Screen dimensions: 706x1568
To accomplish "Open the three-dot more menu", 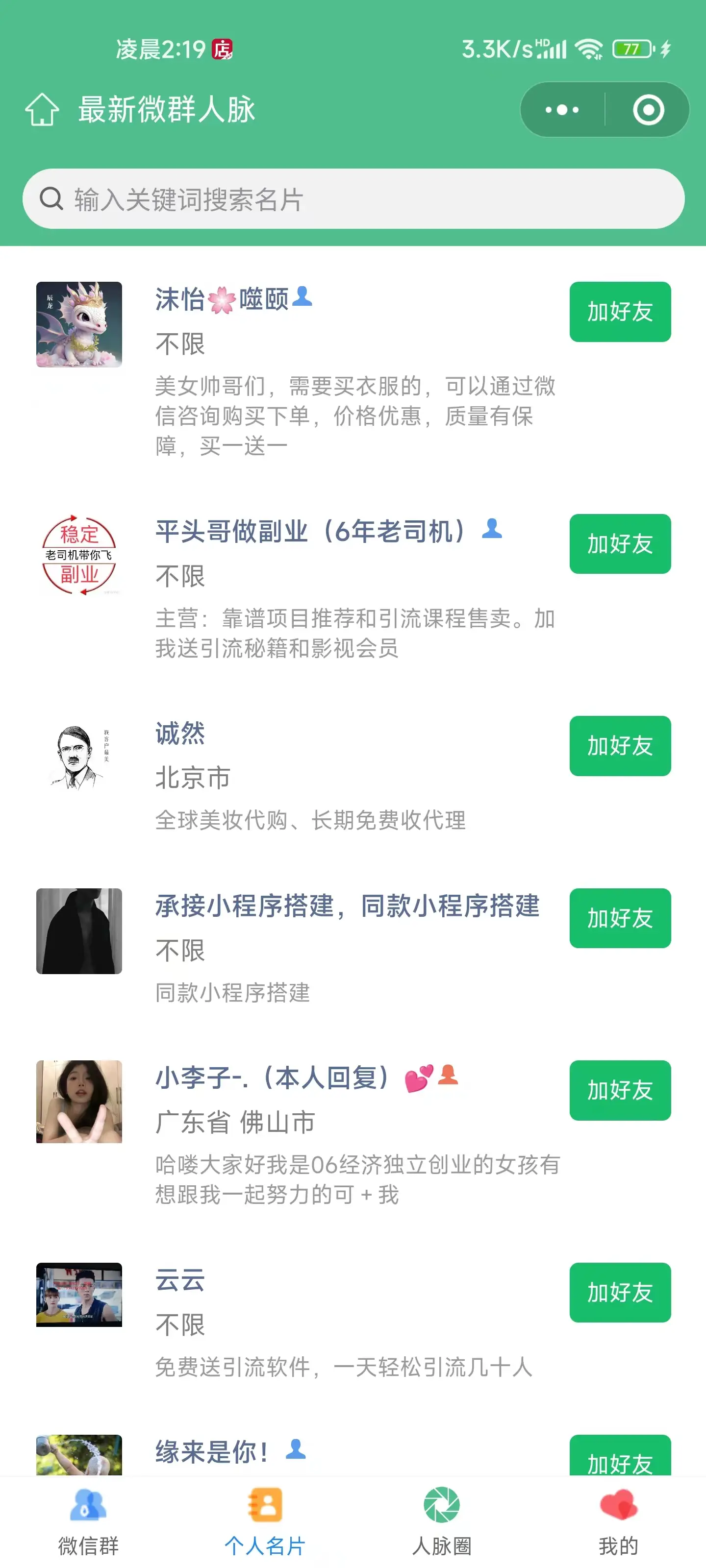I will [x=562, y=110].
